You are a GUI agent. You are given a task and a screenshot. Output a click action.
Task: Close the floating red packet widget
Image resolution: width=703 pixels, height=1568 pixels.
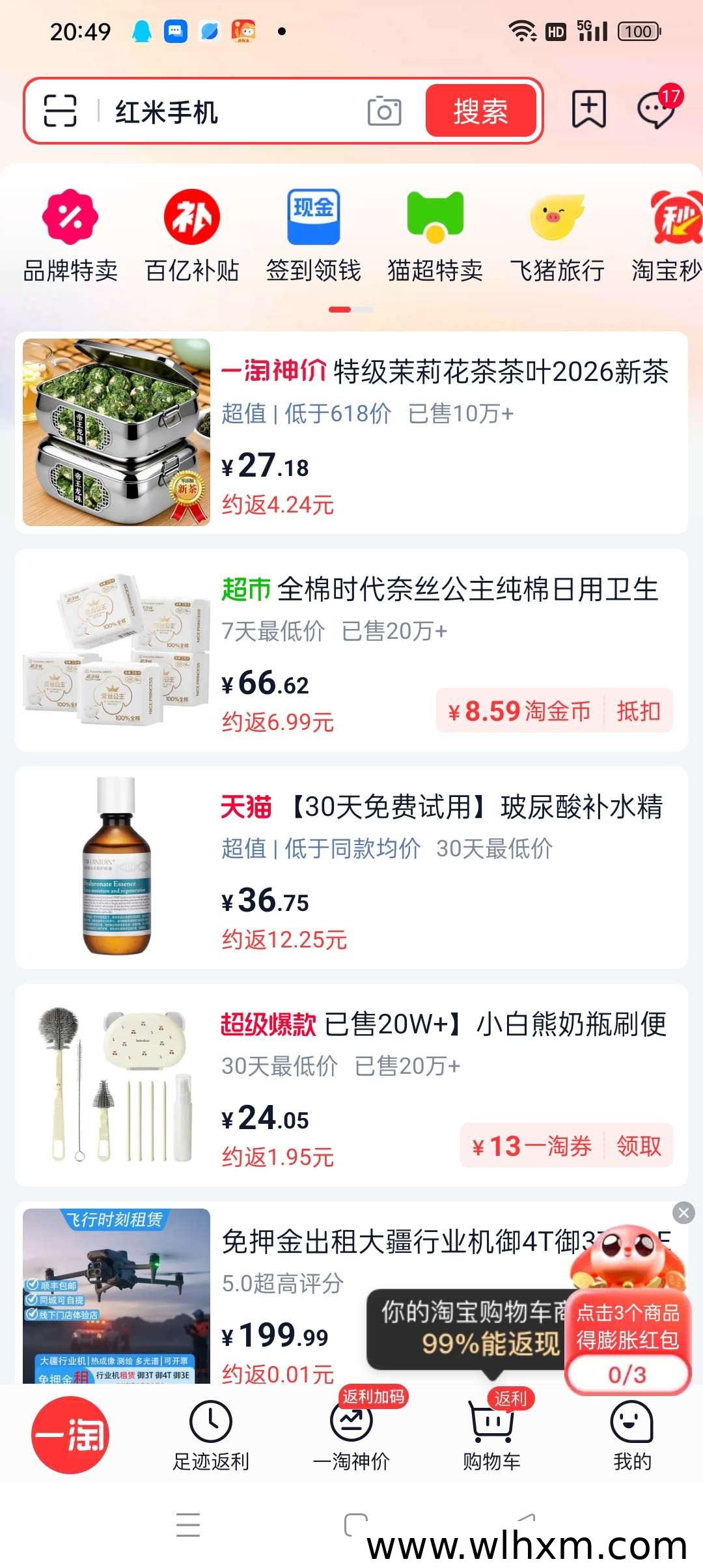click(x=683, y=1212)
